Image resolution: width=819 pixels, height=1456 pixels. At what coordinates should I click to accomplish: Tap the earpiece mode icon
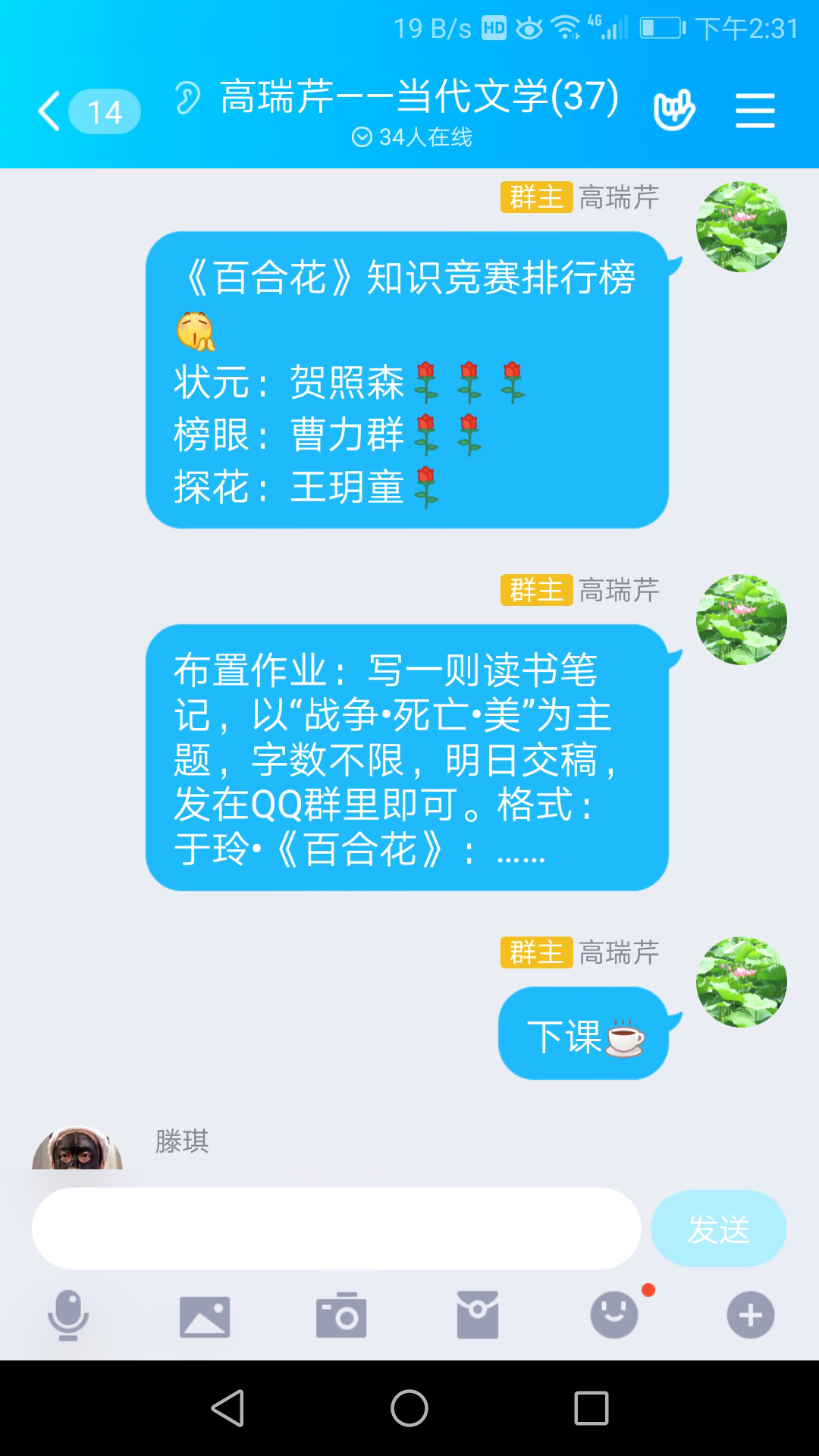187,98
